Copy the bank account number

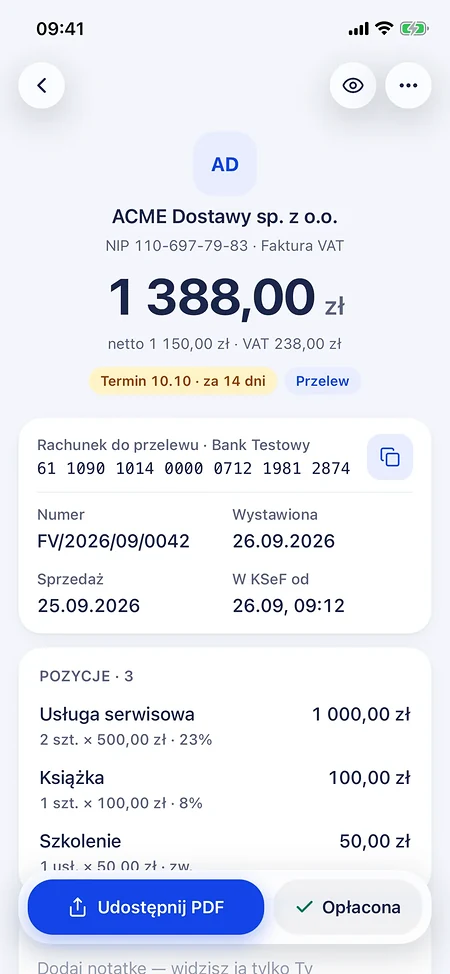tap(390, 457)
